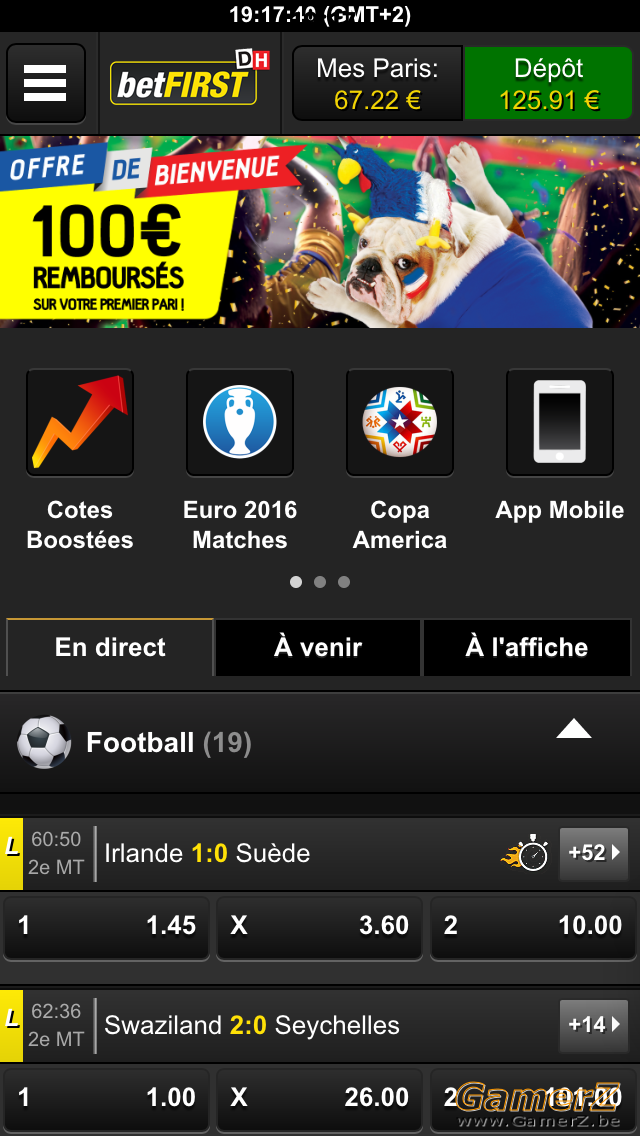Collapse the Football section
The height and width of the screenshot is (1136, 640).
pyautogui.click(x=573, y=730)
